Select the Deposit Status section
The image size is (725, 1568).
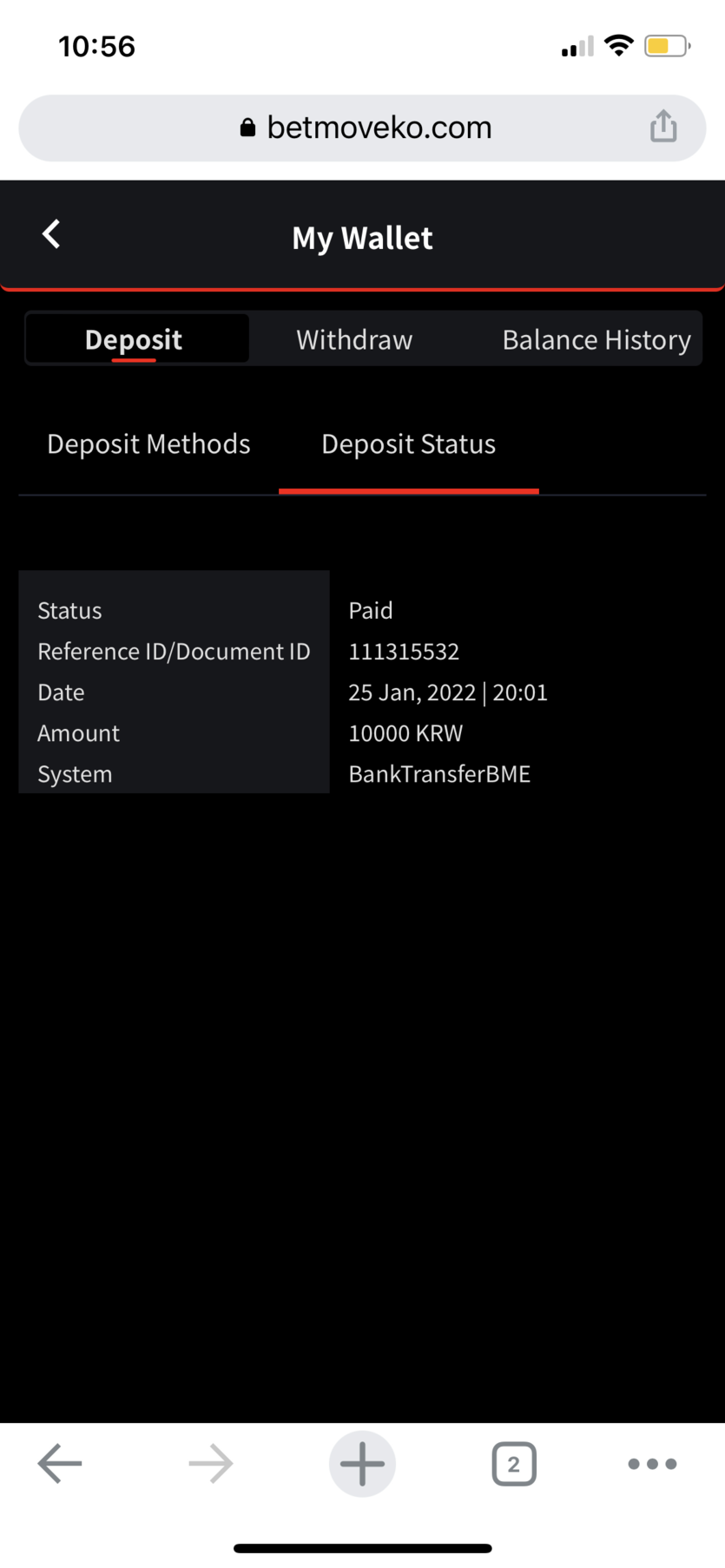point(409,445)
